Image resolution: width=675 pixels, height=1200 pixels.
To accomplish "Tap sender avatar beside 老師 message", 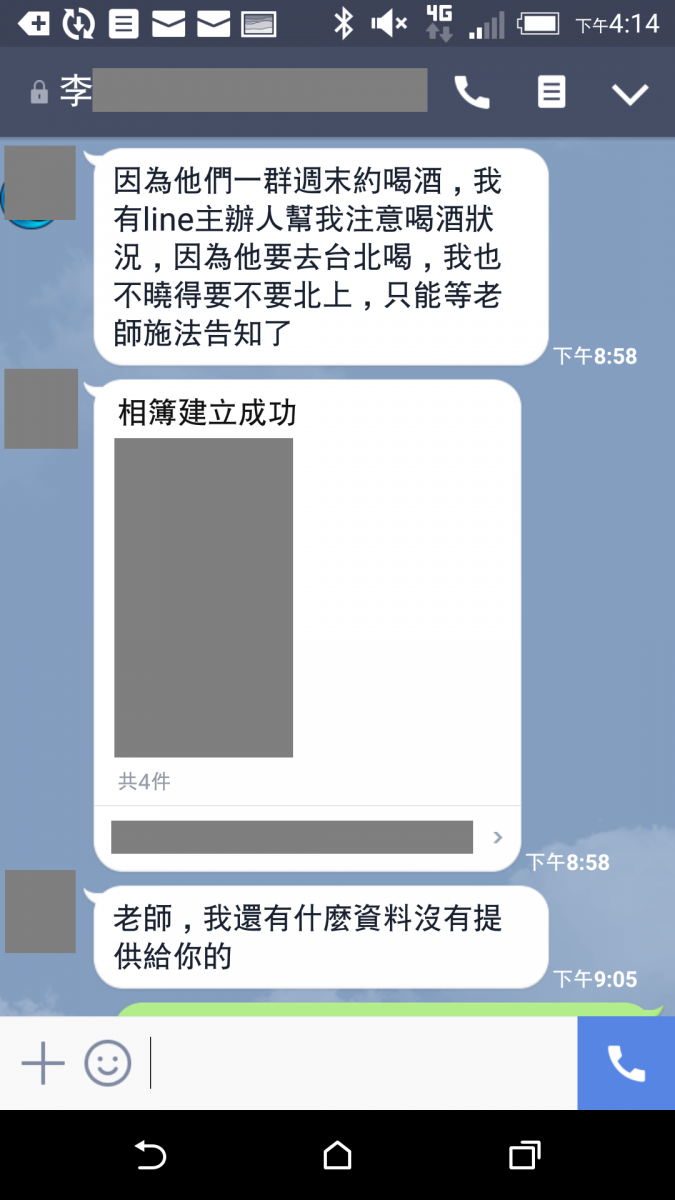I will pos(40,911).
